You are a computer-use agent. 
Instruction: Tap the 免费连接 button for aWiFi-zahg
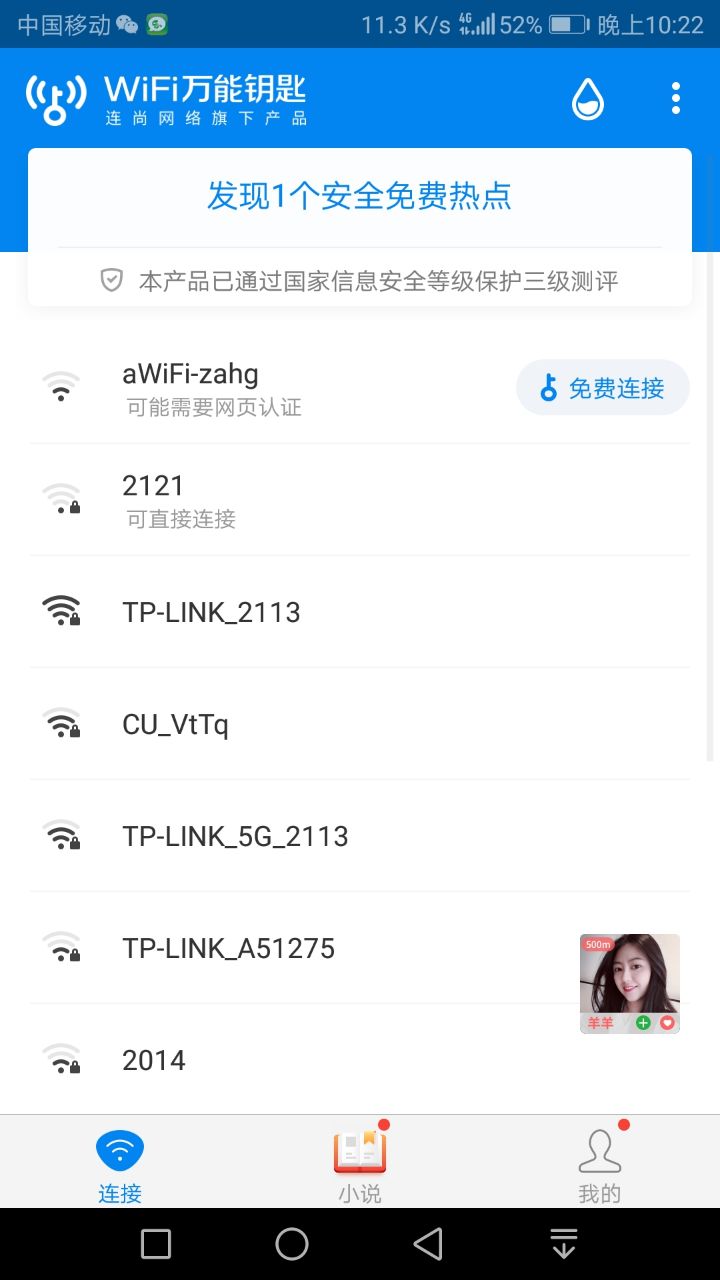603,388
